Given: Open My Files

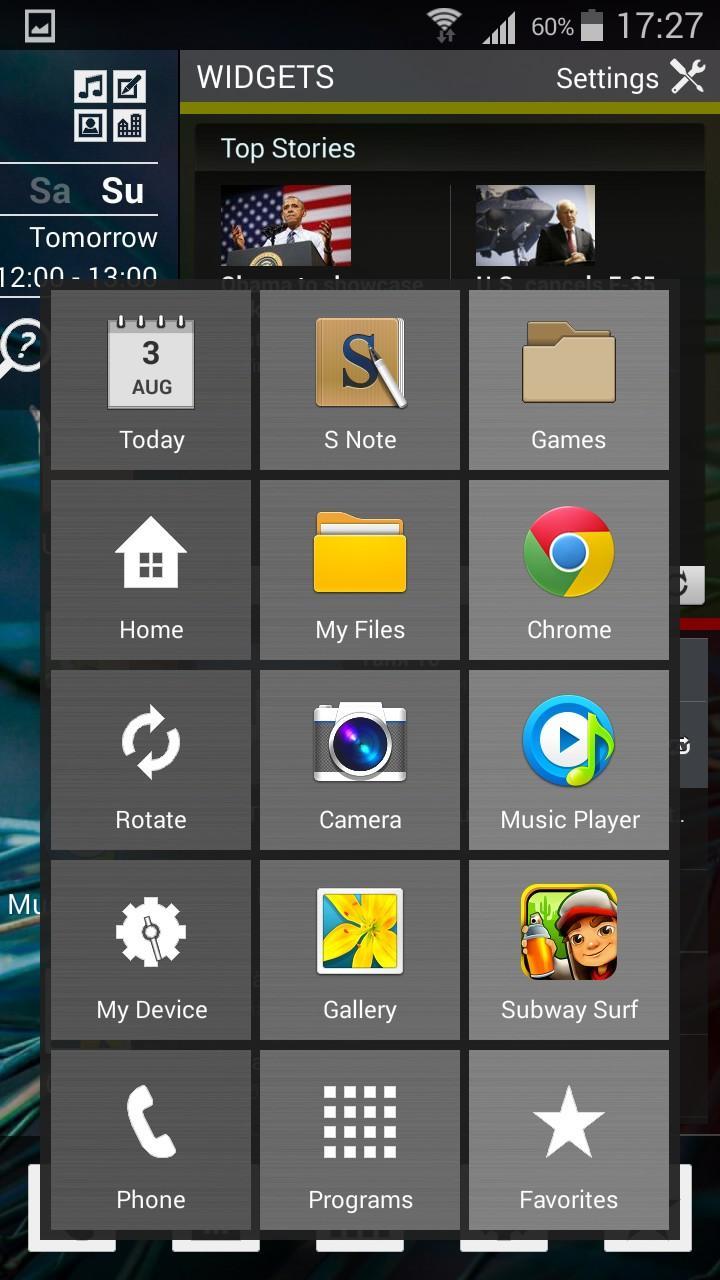Looking at the screenshot, I should [x=360, y=570].
